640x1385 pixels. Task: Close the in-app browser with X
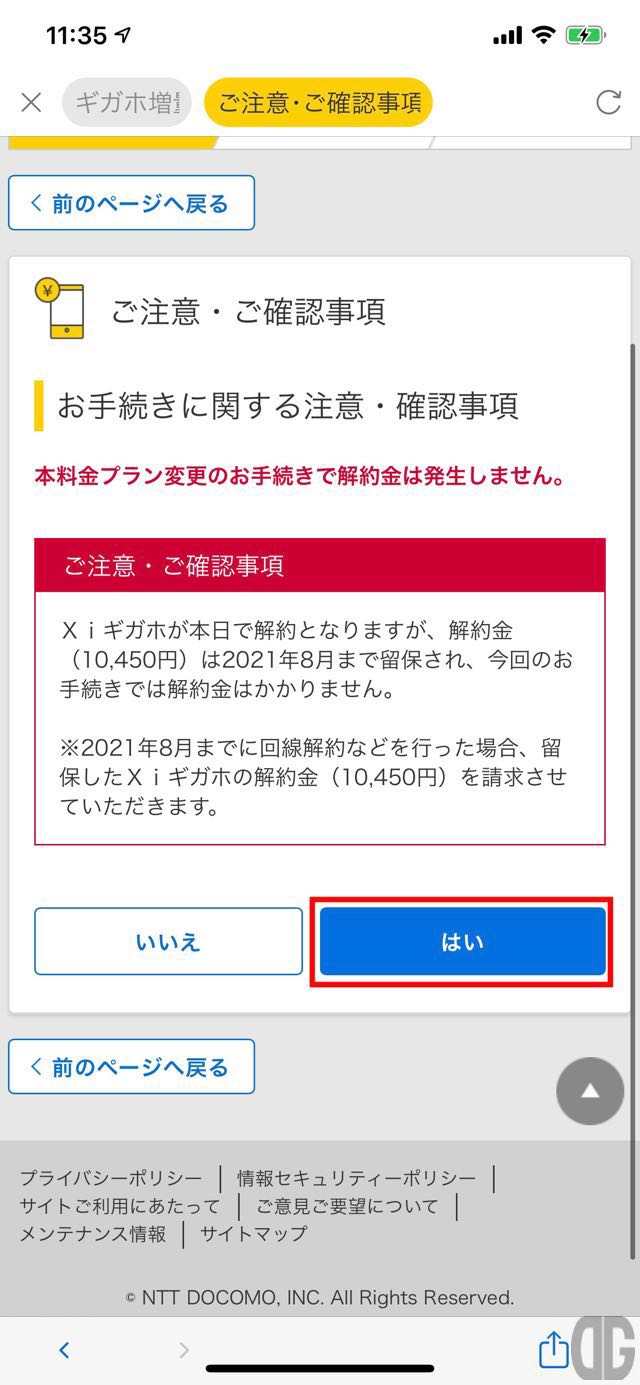pyautogui.click(x=31, y=102)
